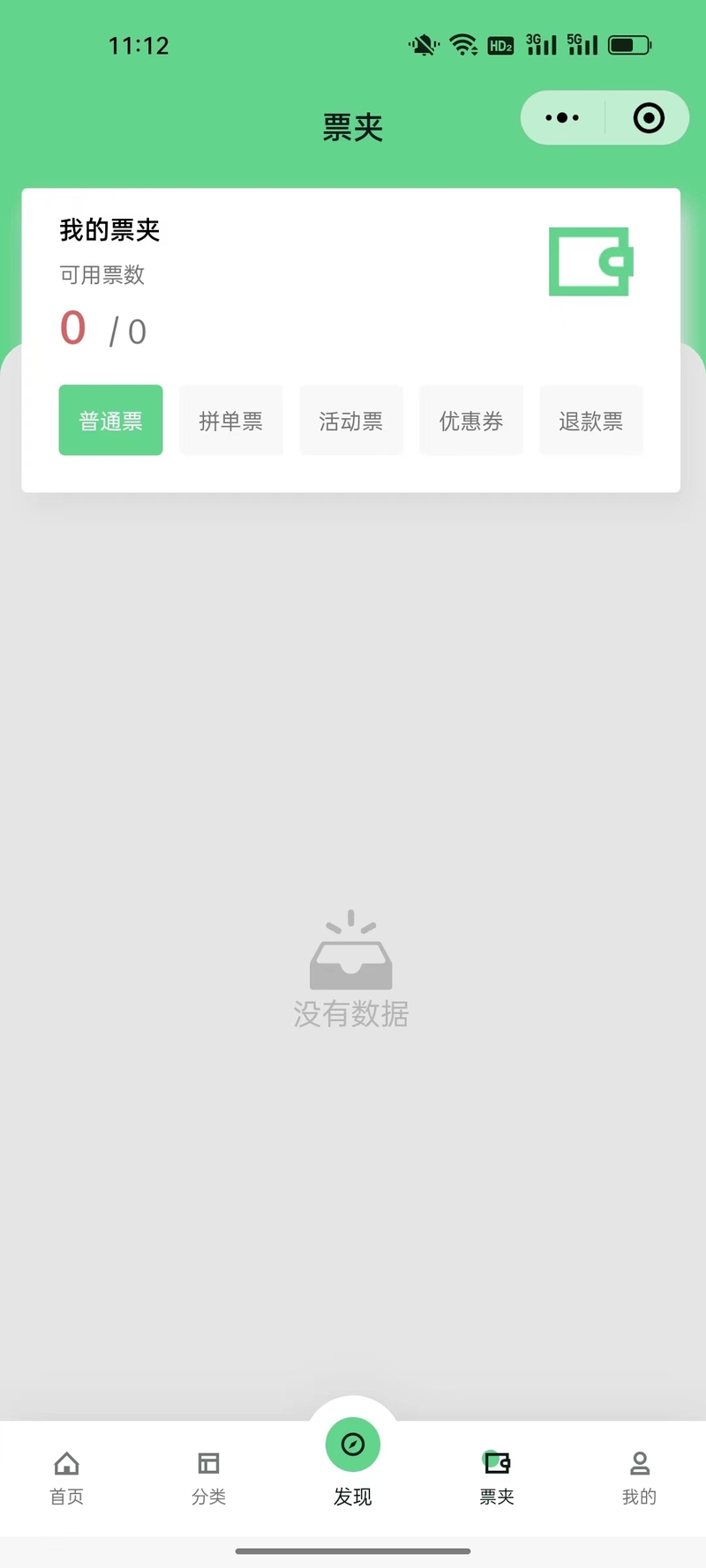The width and height of the screenshot is (706, 1568).
Task: View the 优惠券 coupons list
Action: [x=471, y=421]
